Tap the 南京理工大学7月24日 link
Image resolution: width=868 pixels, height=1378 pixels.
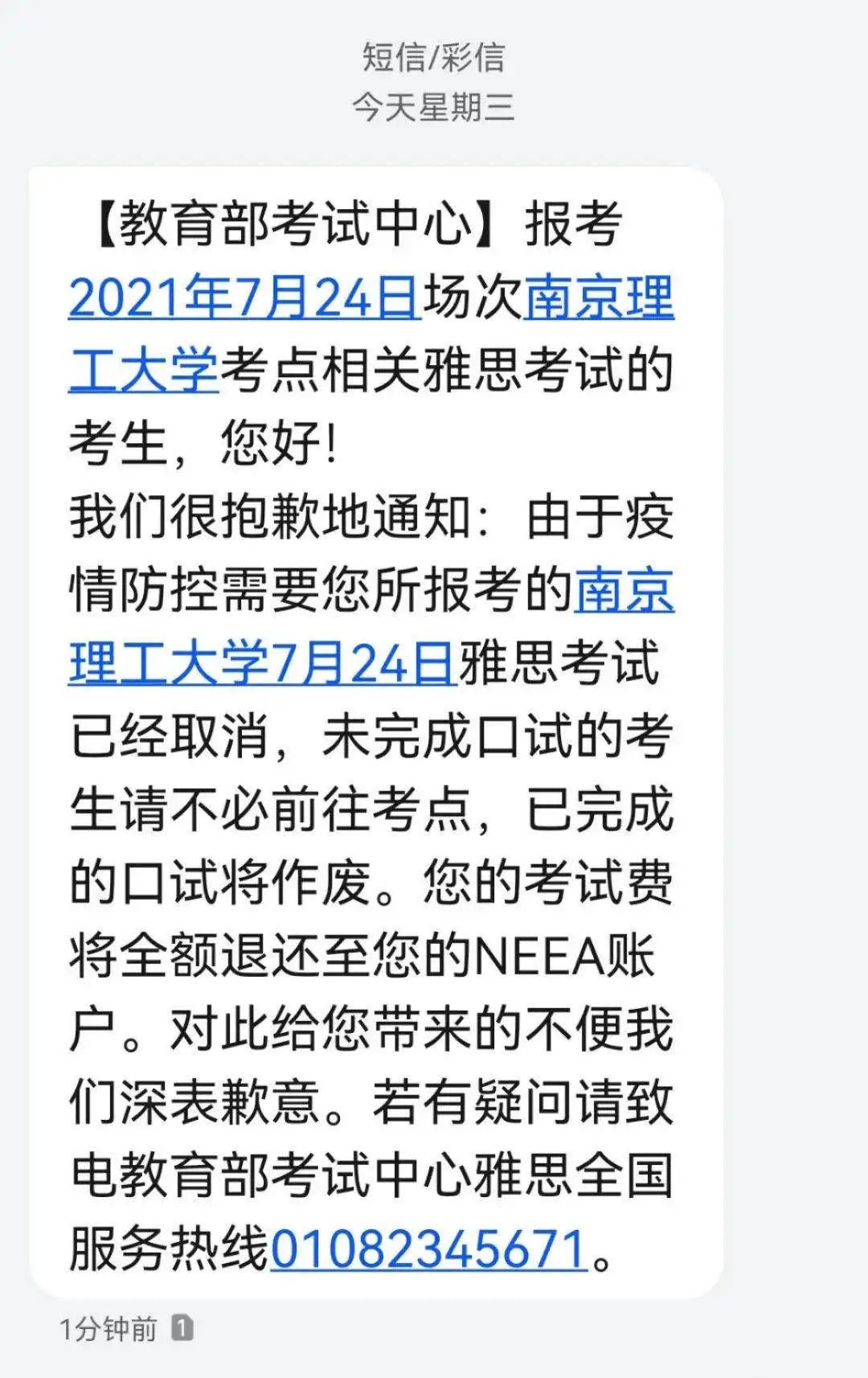[x=263, y=664]
